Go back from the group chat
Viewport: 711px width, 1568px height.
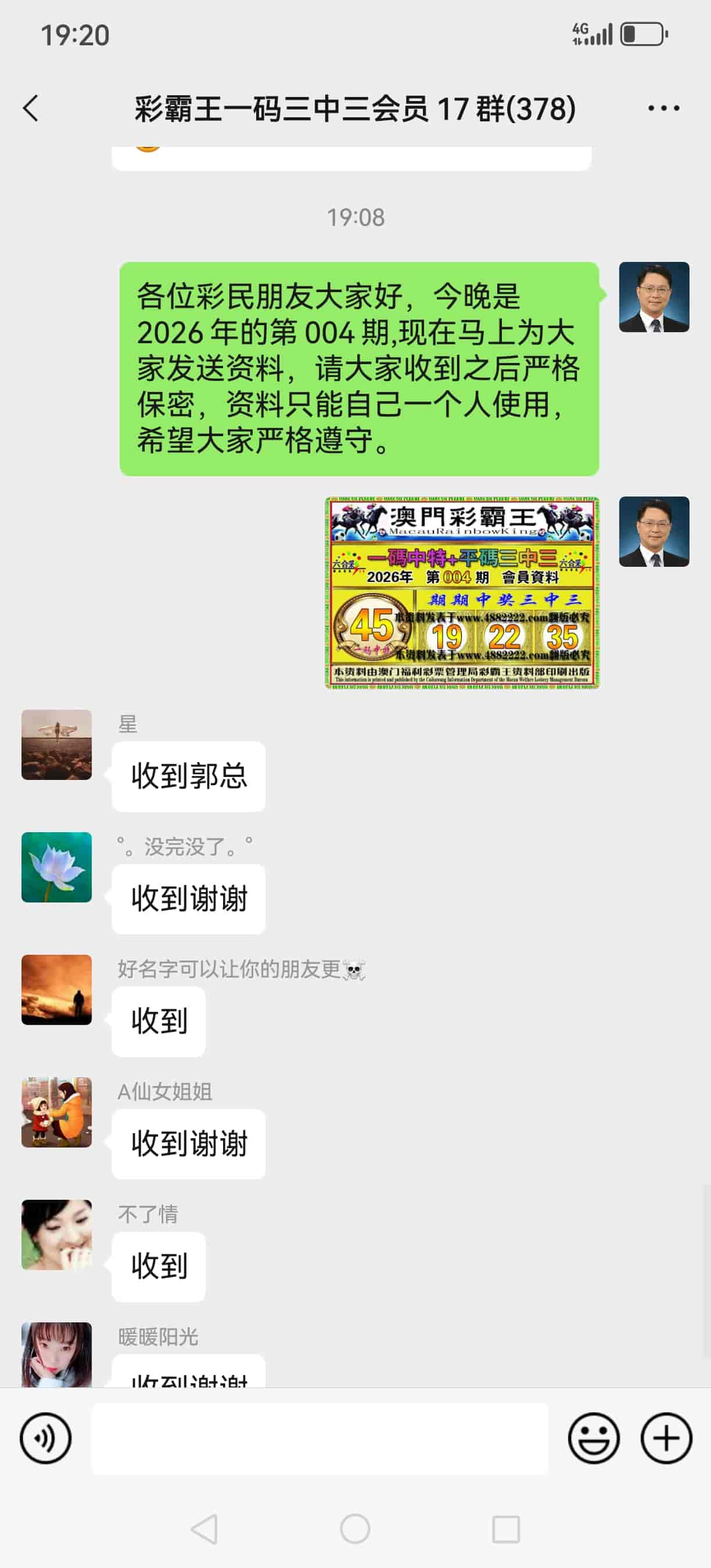pyautogui.click(x=31, y=109)
